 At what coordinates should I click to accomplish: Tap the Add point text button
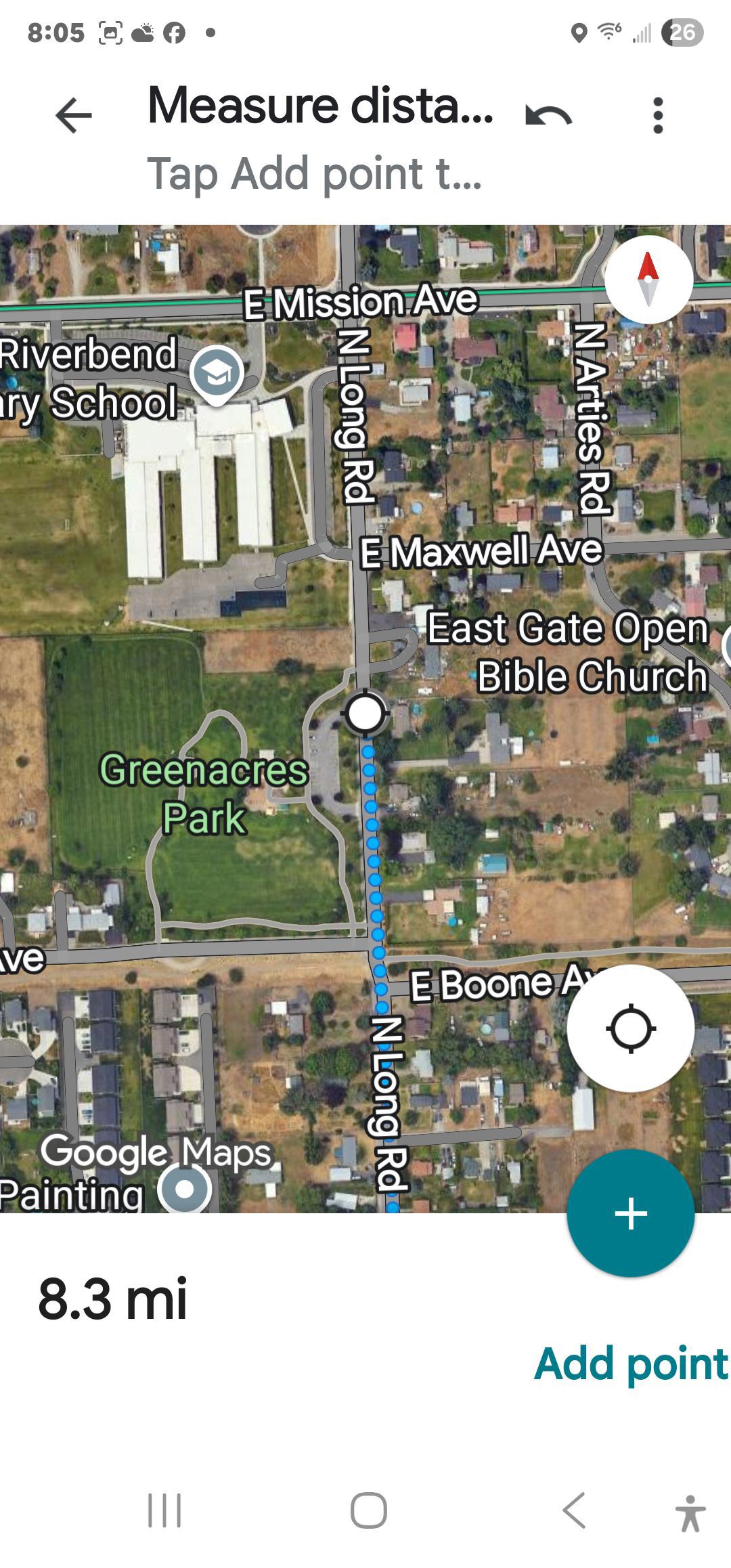coord(630,1364)
